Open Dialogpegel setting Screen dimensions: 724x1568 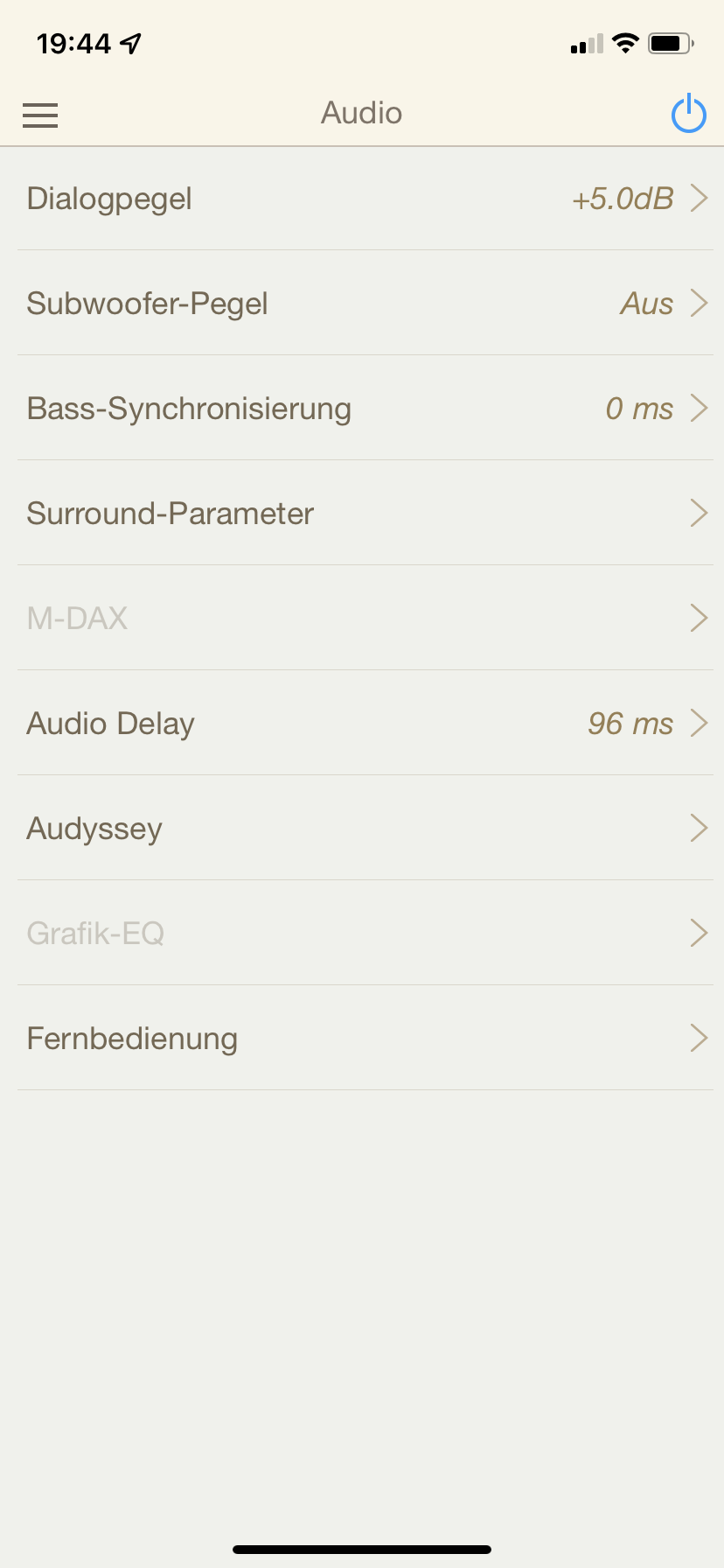coord(362,199)
